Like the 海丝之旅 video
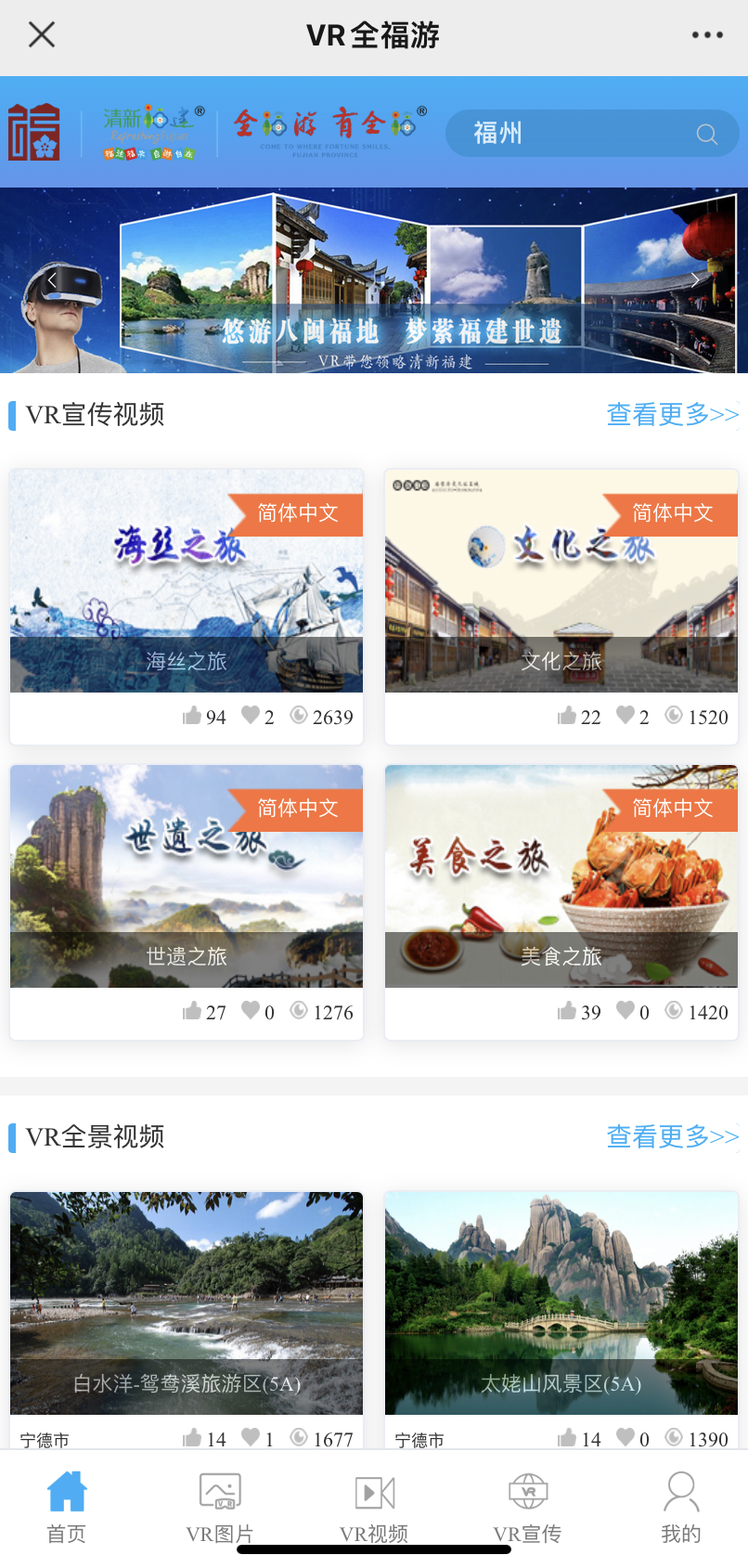748x1568 pixels. tap(192, 716)
